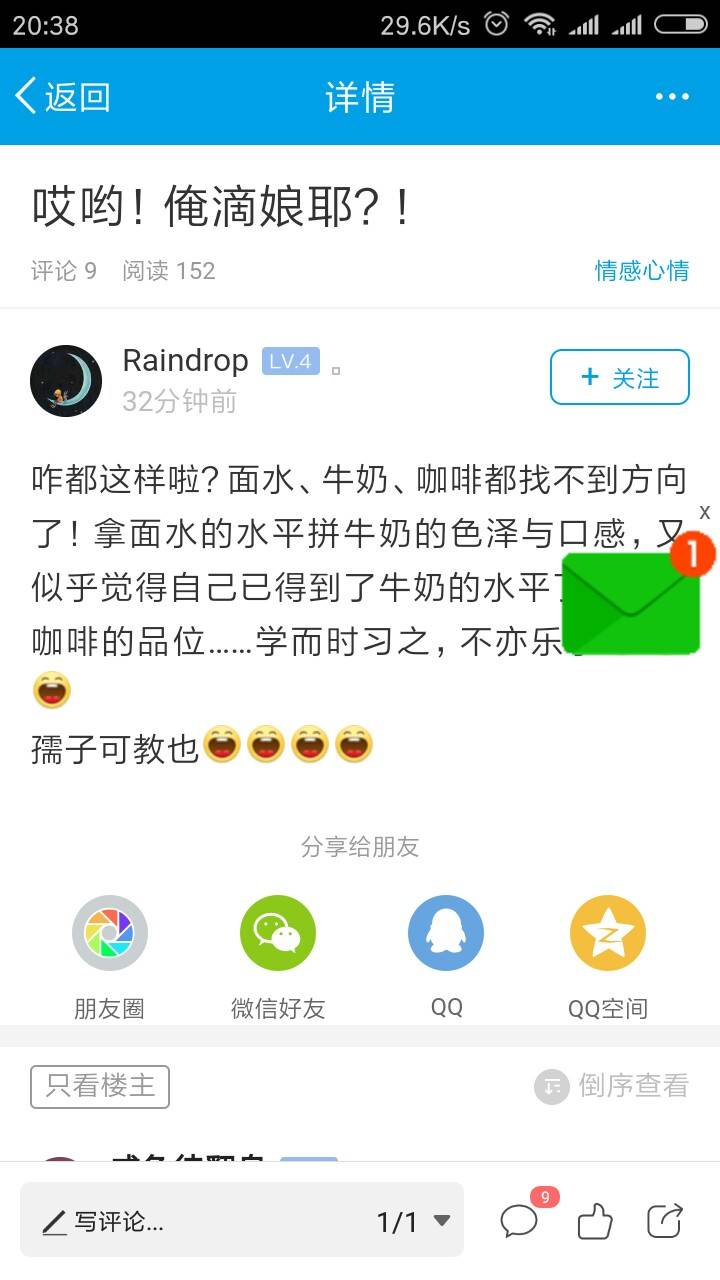This screenshot has width=720, height=1280.
Task: Tap the share icon in bottom bar
Action: tap(665, 1221)
